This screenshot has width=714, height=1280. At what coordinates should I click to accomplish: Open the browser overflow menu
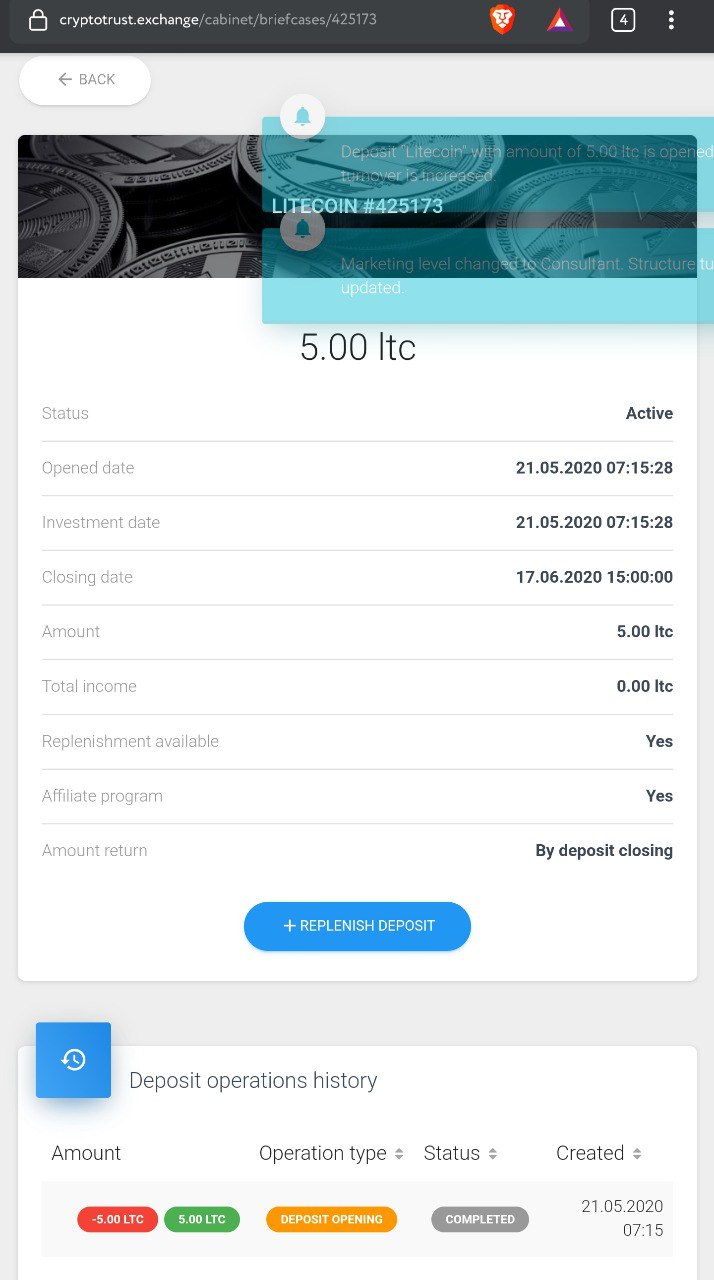[x=671, y=20]
